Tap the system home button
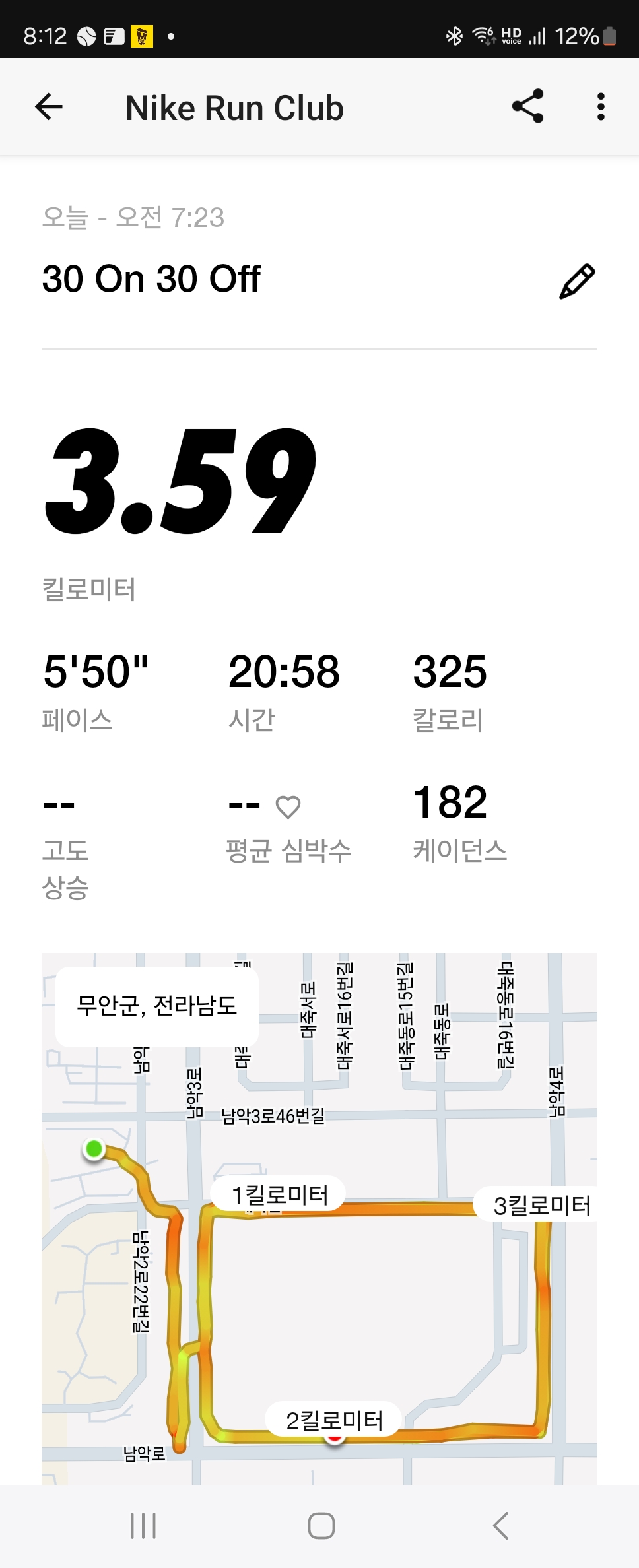This screenshot has height=1568, width=639. tap(321, 1526)
